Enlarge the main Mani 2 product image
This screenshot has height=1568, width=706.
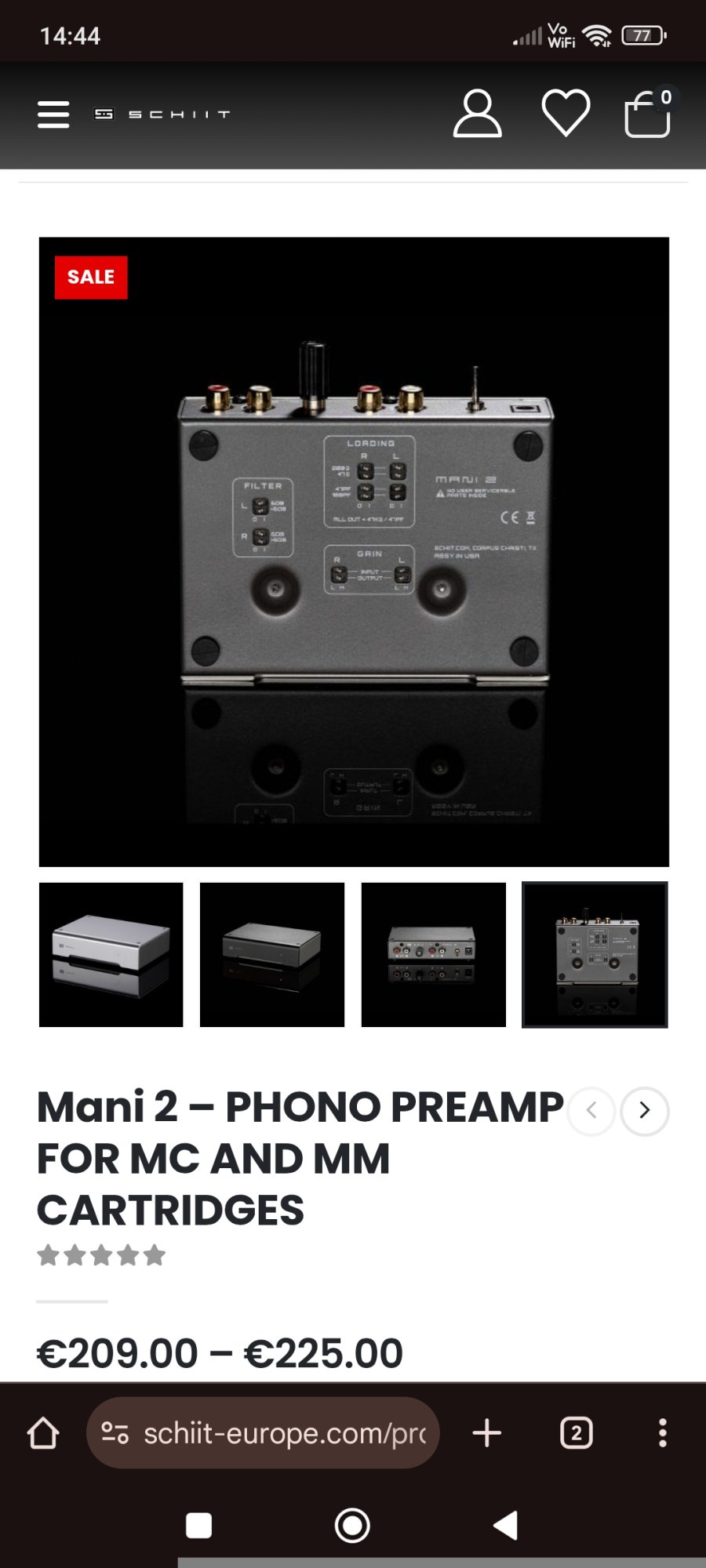point(354,552)
